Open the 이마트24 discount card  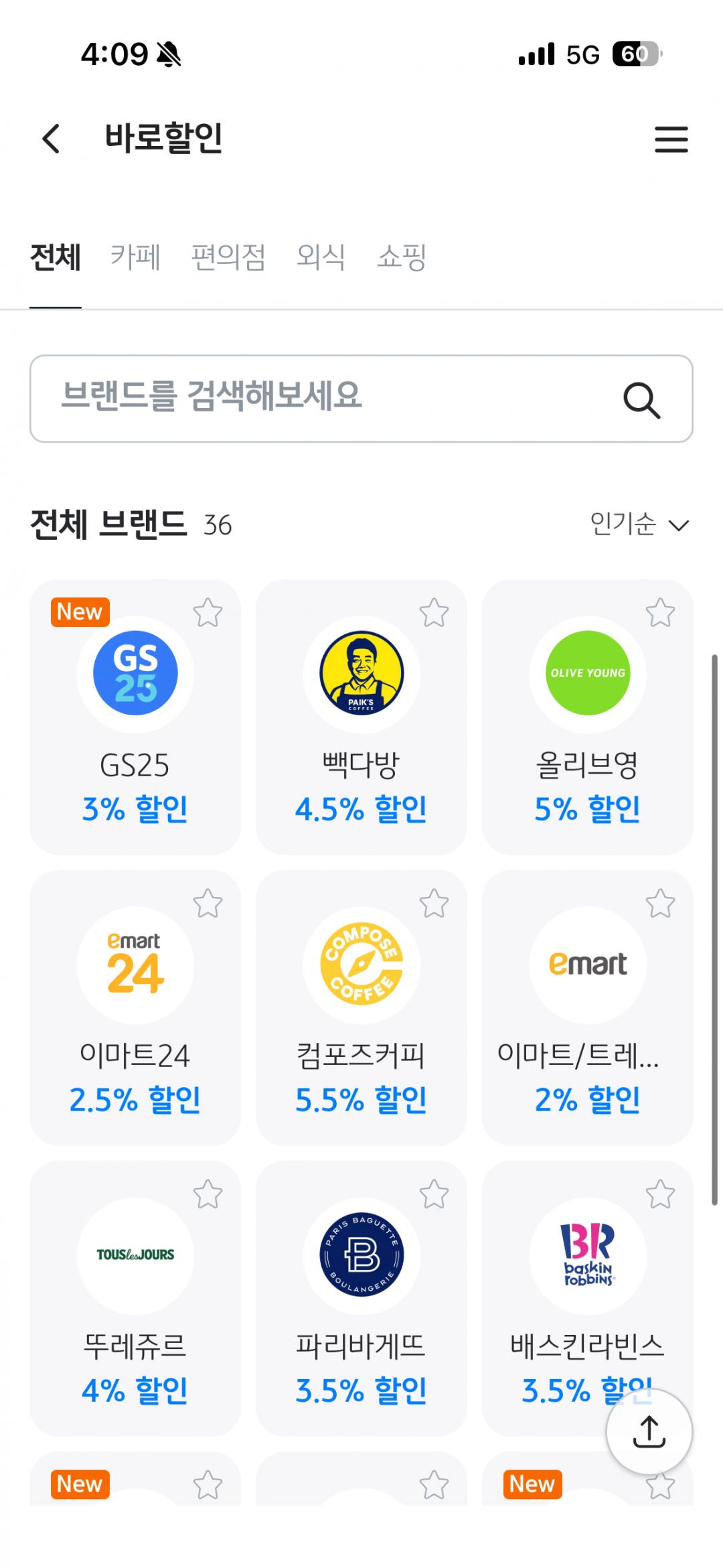(x=135, y=1007)
